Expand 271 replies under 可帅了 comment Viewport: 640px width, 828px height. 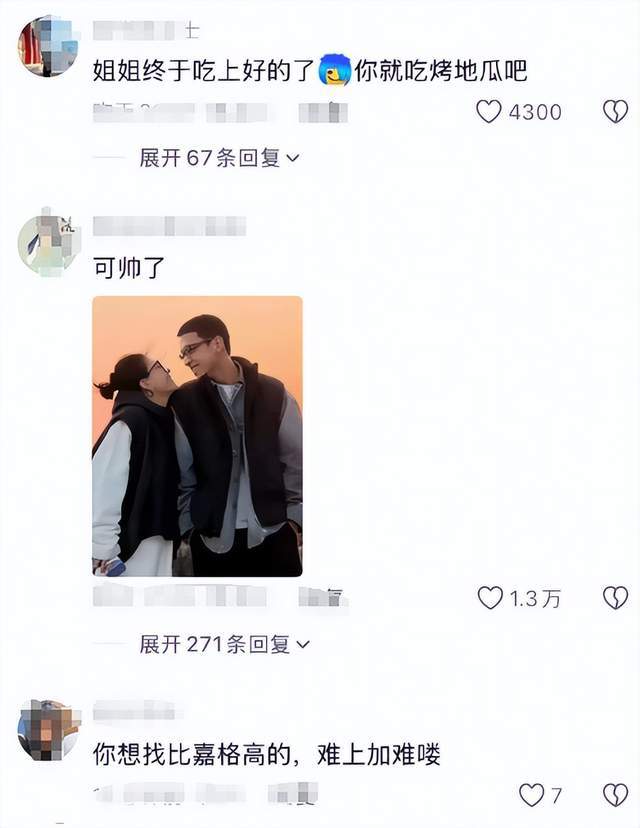pos(224,645)
